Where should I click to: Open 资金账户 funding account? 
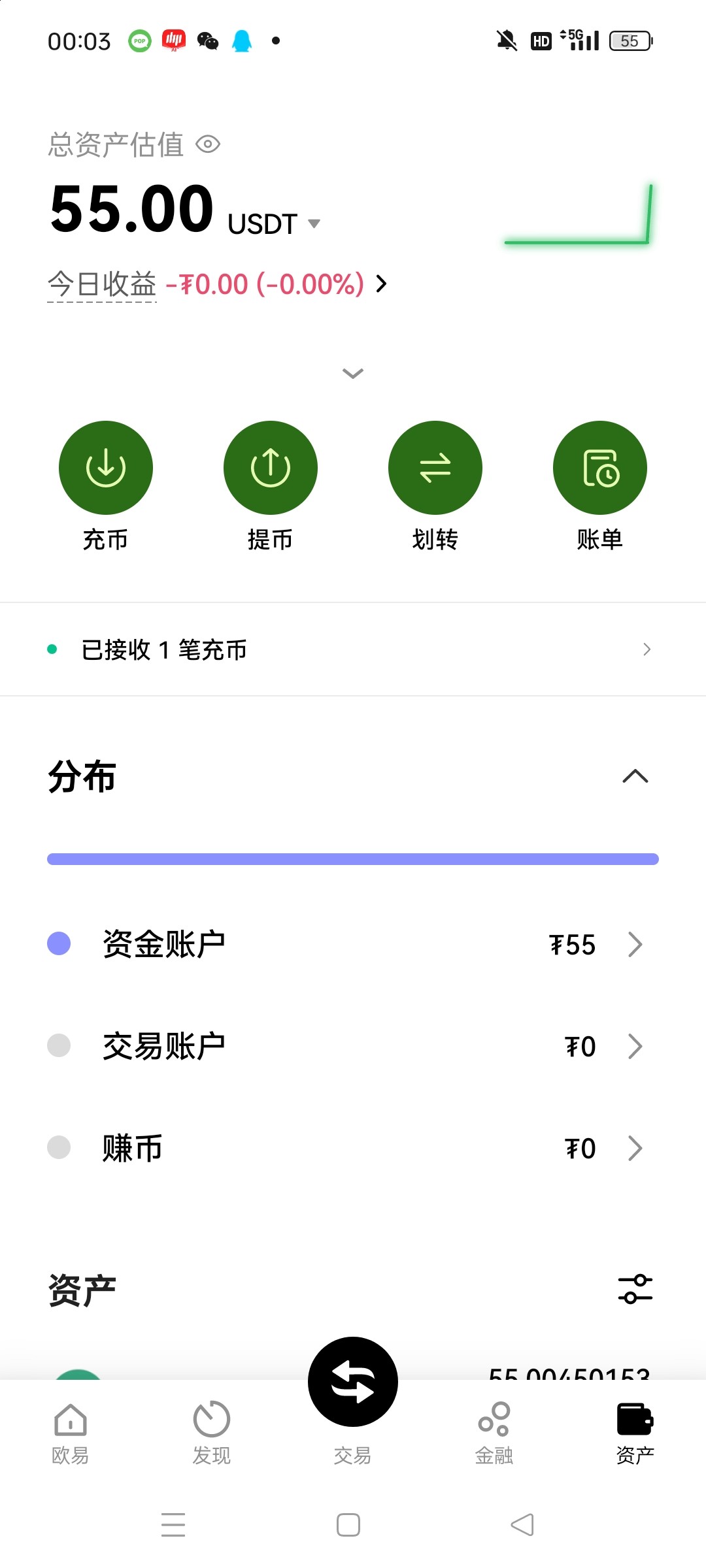pos(353,944)
